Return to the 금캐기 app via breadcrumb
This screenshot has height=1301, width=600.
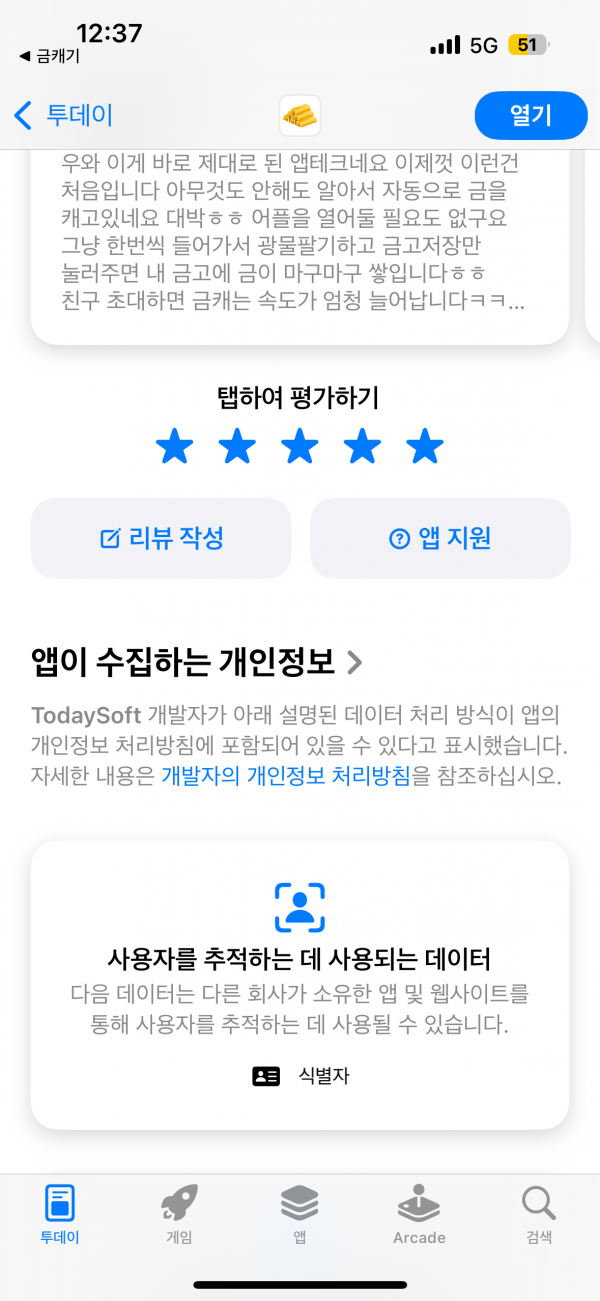tap(49, 57)
